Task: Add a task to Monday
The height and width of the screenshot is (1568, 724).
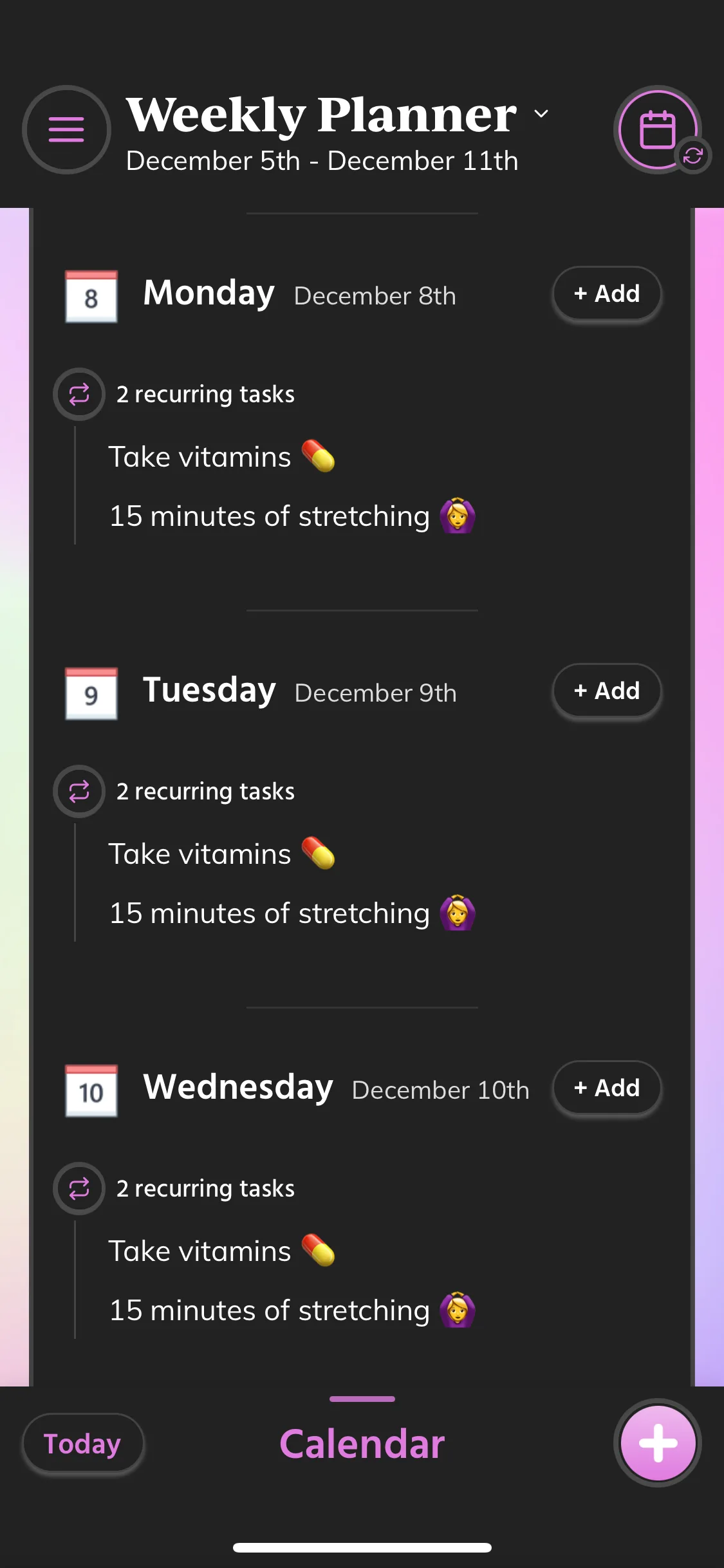Action: pyautogui.click(x=607, y=294)
